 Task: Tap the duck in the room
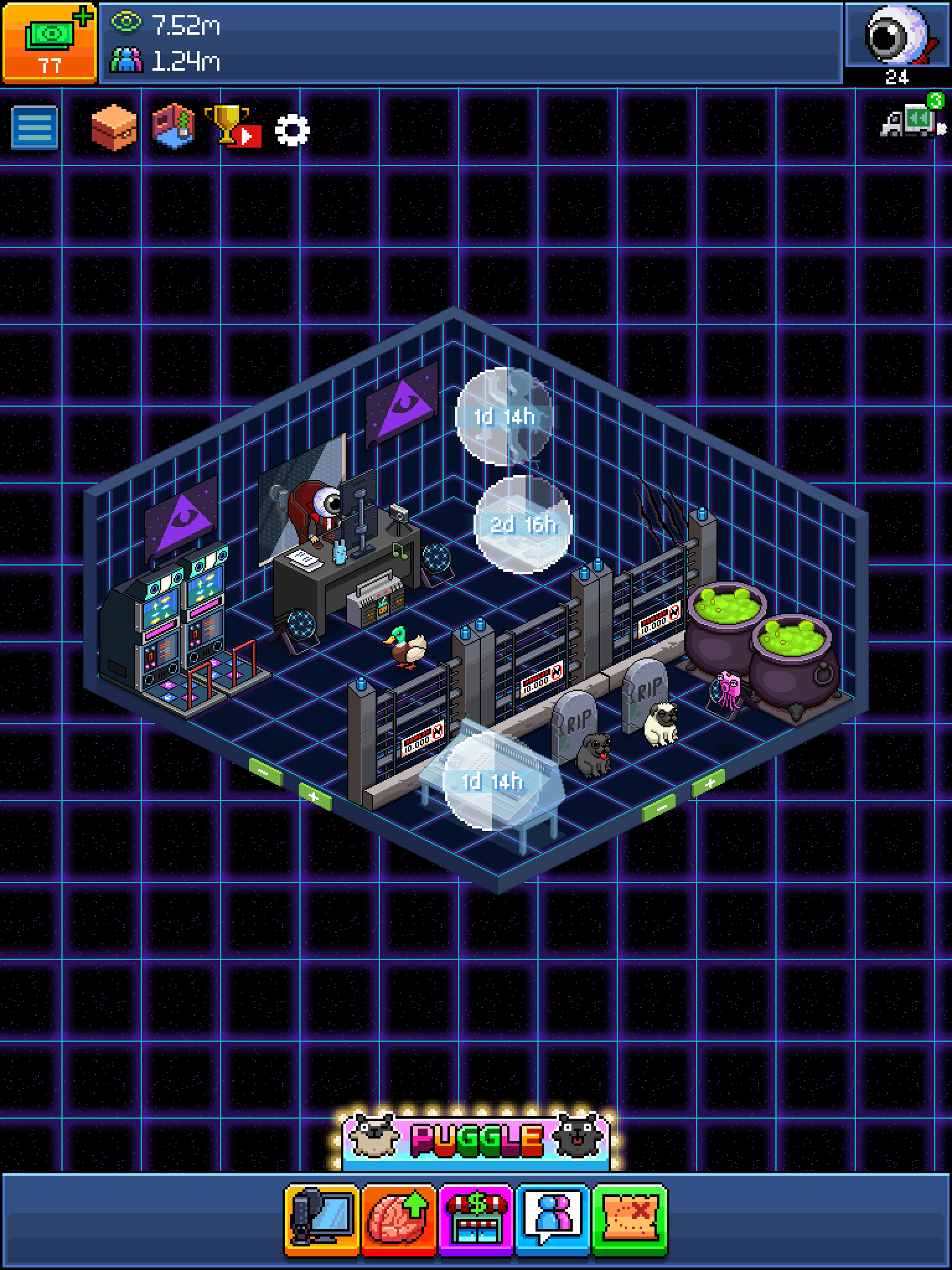(406, 648)
